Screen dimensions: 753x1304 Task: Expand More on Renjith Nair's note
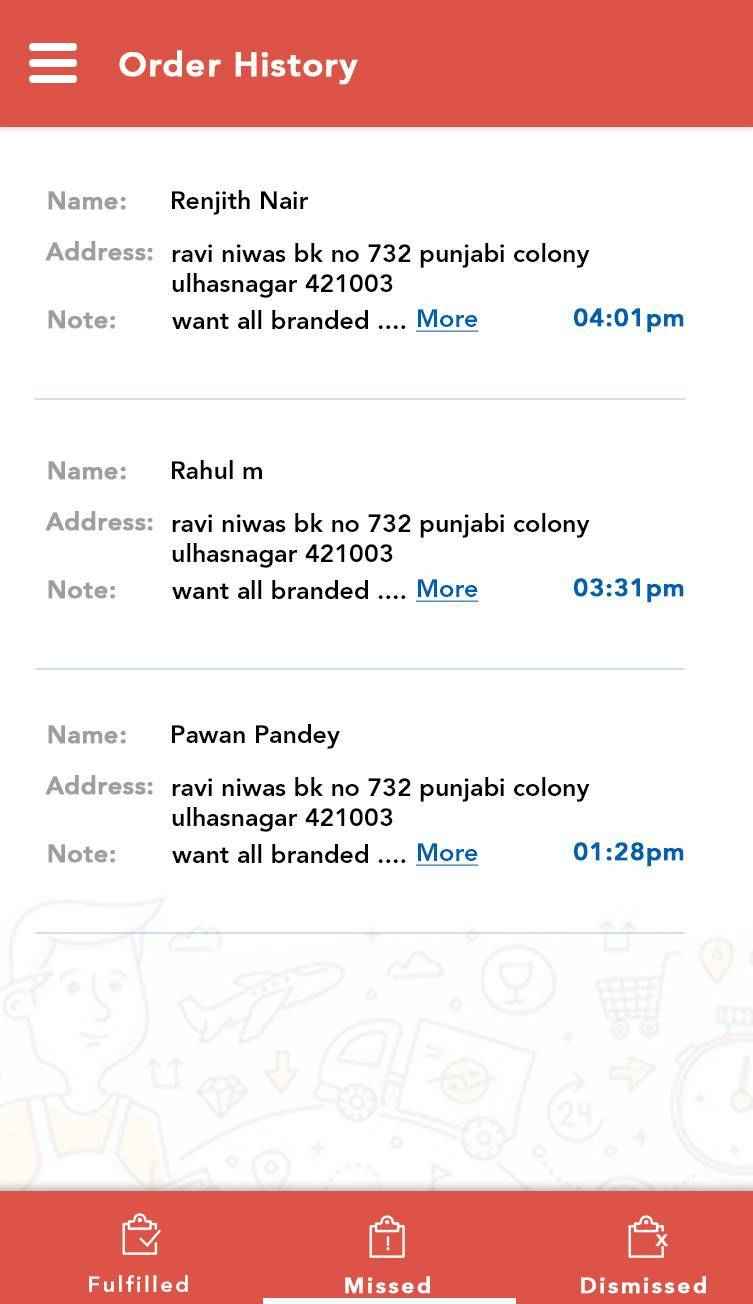point(446,319)
